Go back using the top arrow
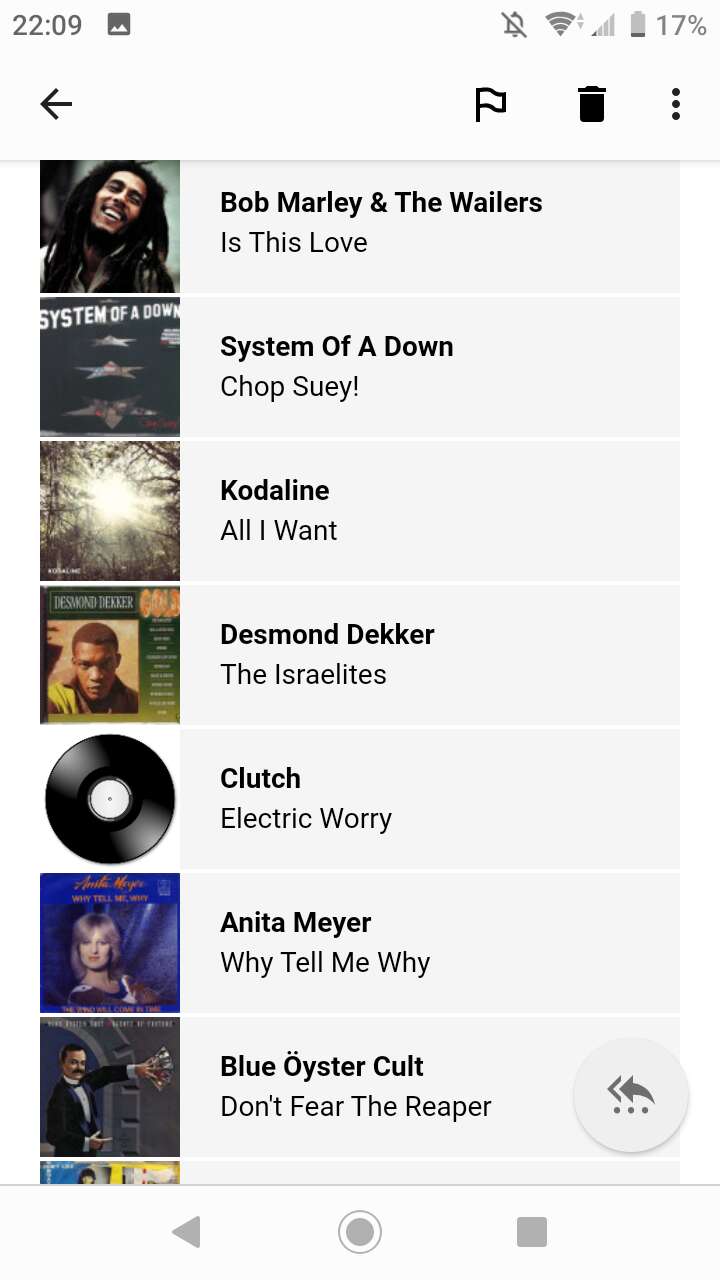 coord(56,104)
